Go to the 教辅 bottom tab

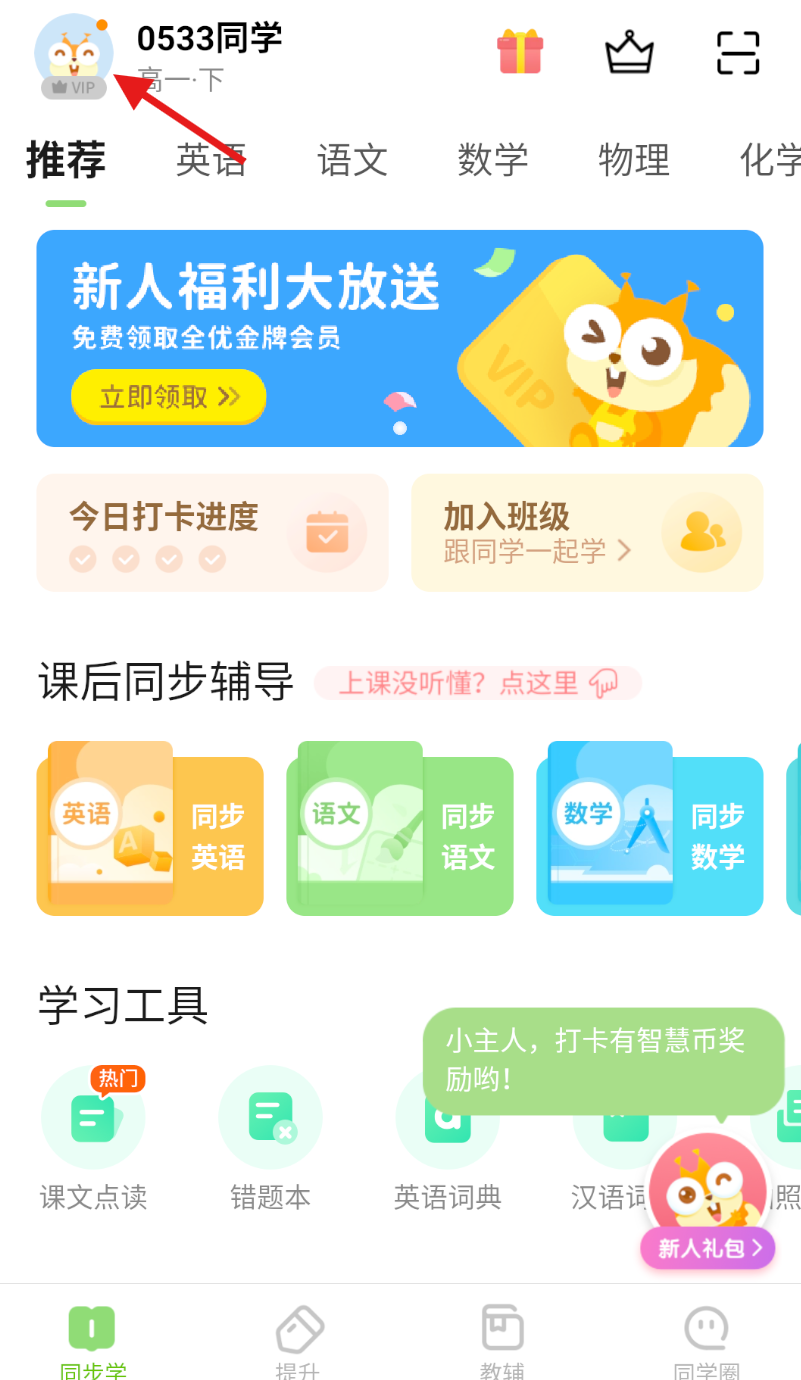pos(502,1340)
